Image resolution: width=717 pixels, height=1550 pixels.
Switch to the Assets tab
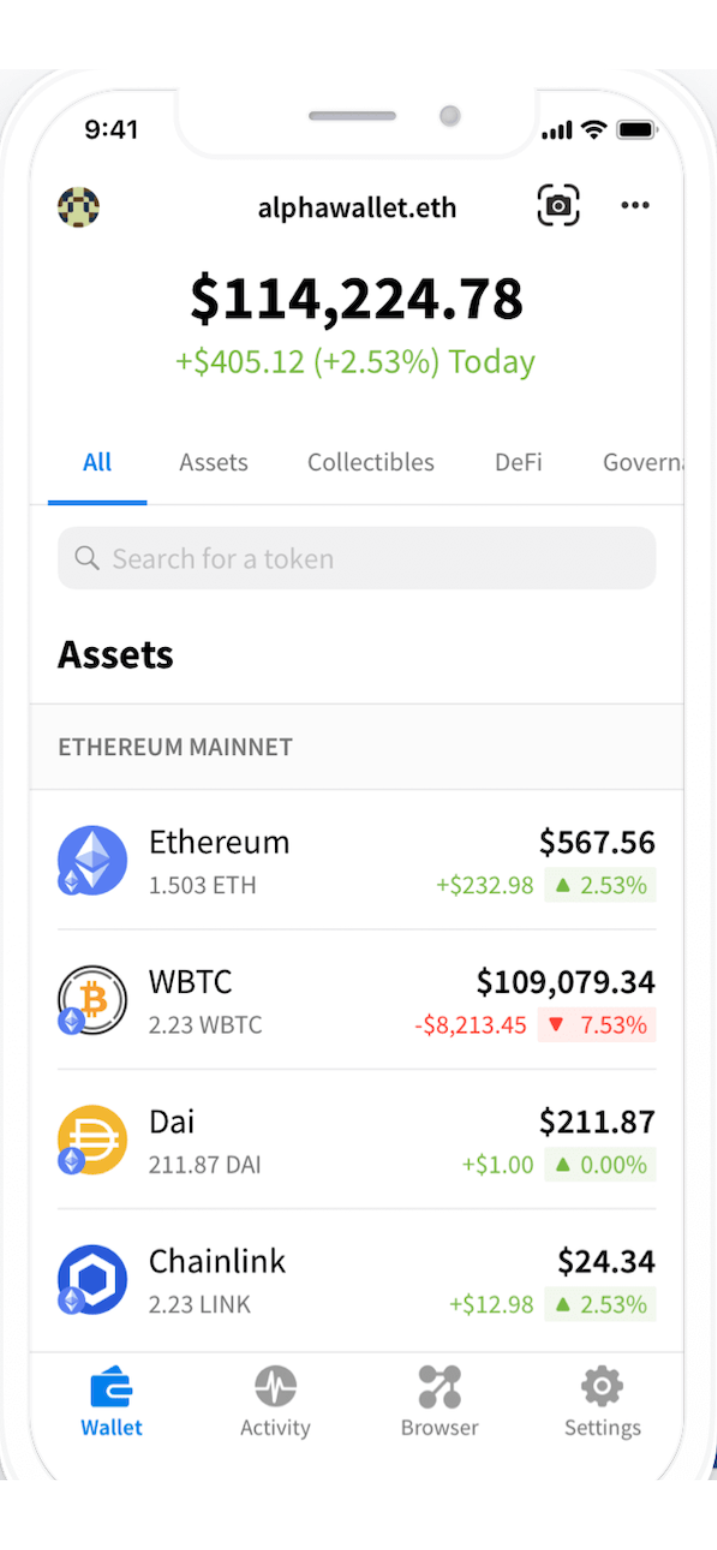[213, 463]
